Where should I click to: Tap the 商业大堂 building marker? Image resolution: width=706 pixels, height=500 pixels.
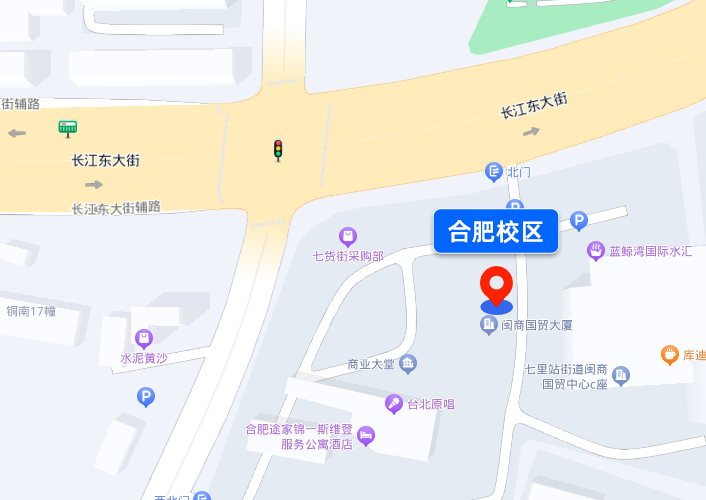click(408, 364)
